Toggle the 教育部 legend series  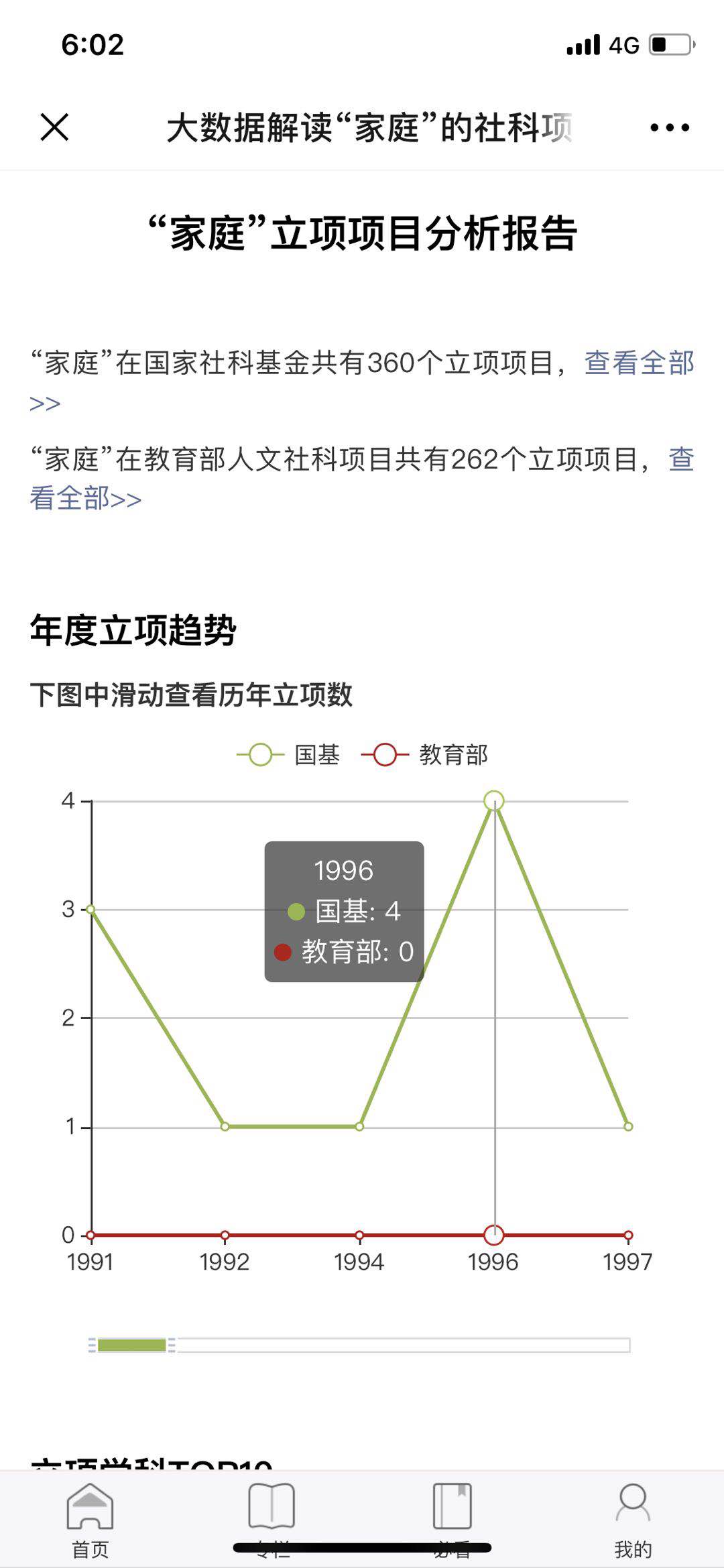[x=425, y=755]
